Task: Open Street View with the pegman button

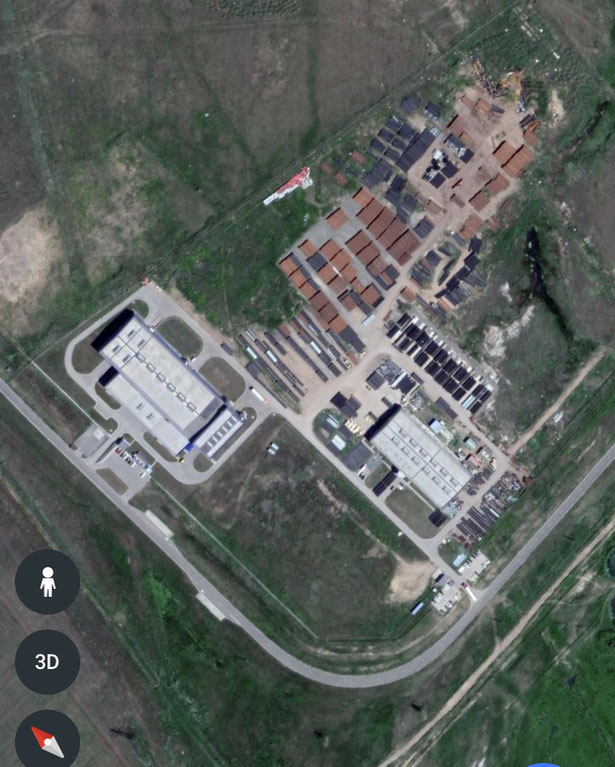Action: pyautogui.click(x=47, y=582)
